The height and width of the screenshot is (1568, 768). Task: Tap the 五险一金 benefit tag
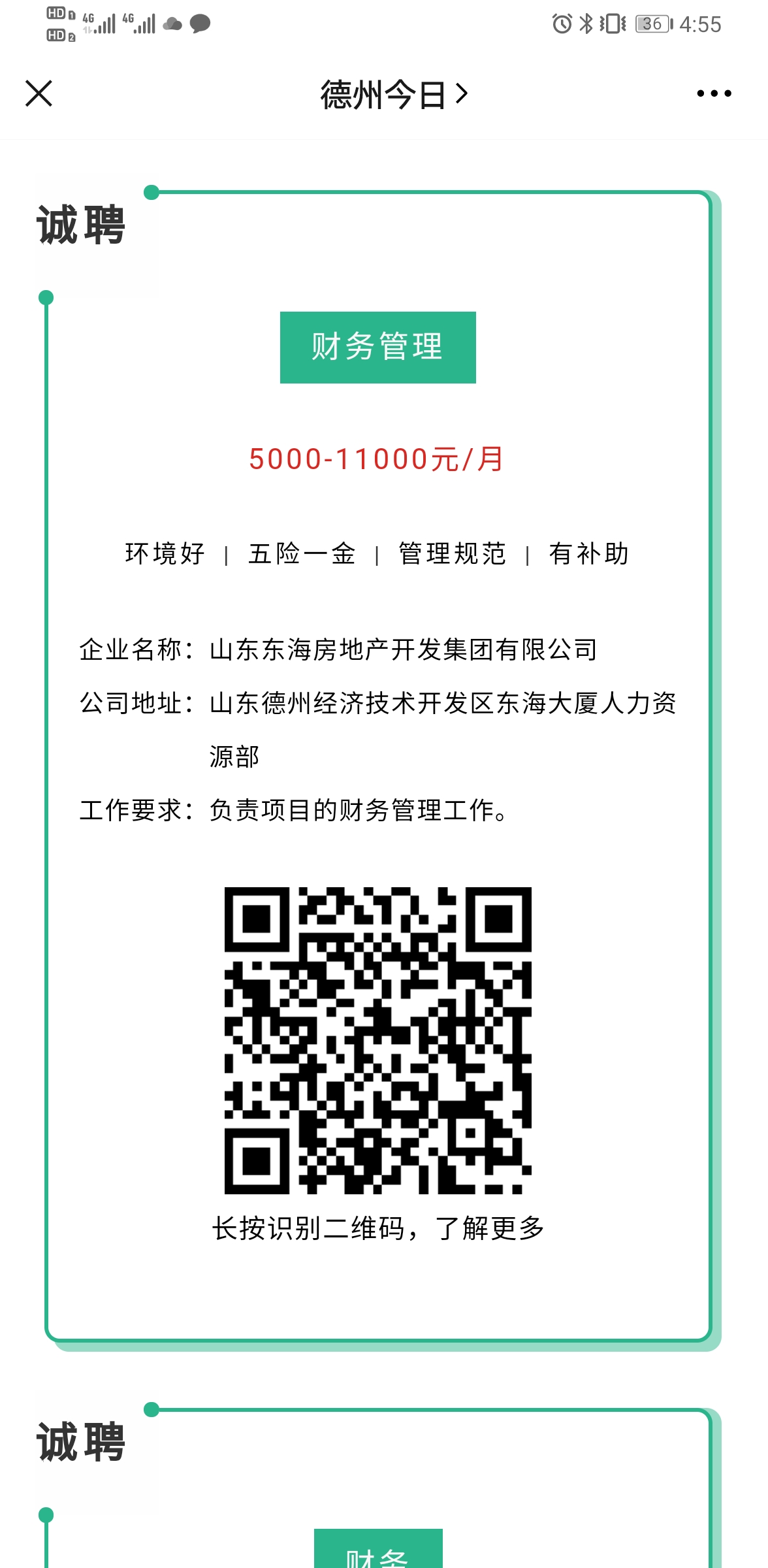coord(302,553)
